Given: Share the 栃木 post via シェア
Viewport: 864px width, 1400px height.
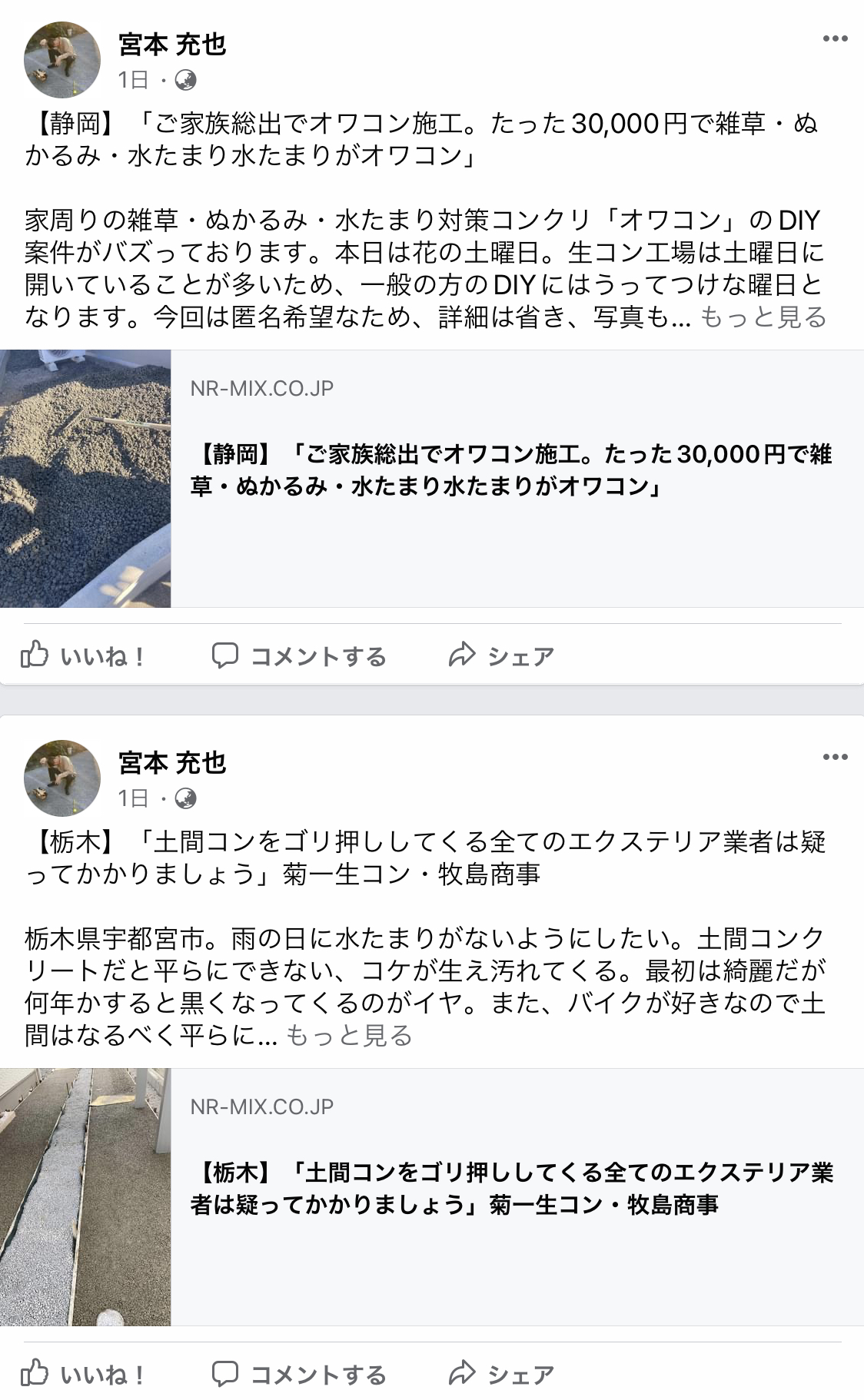Looking at the screenshot, I should click(x=501, y=1374).
